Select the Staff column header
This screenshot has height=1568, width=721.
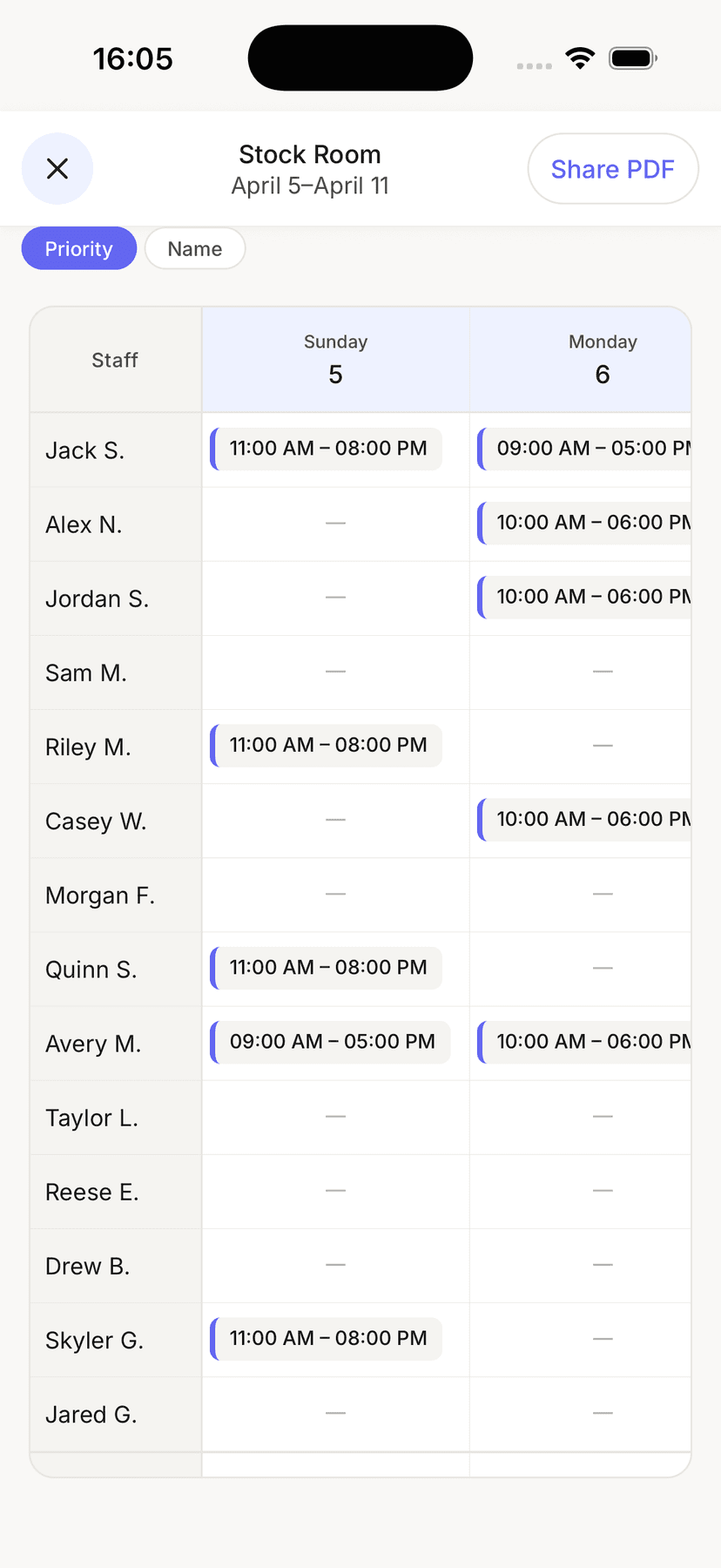pos(114,358)
